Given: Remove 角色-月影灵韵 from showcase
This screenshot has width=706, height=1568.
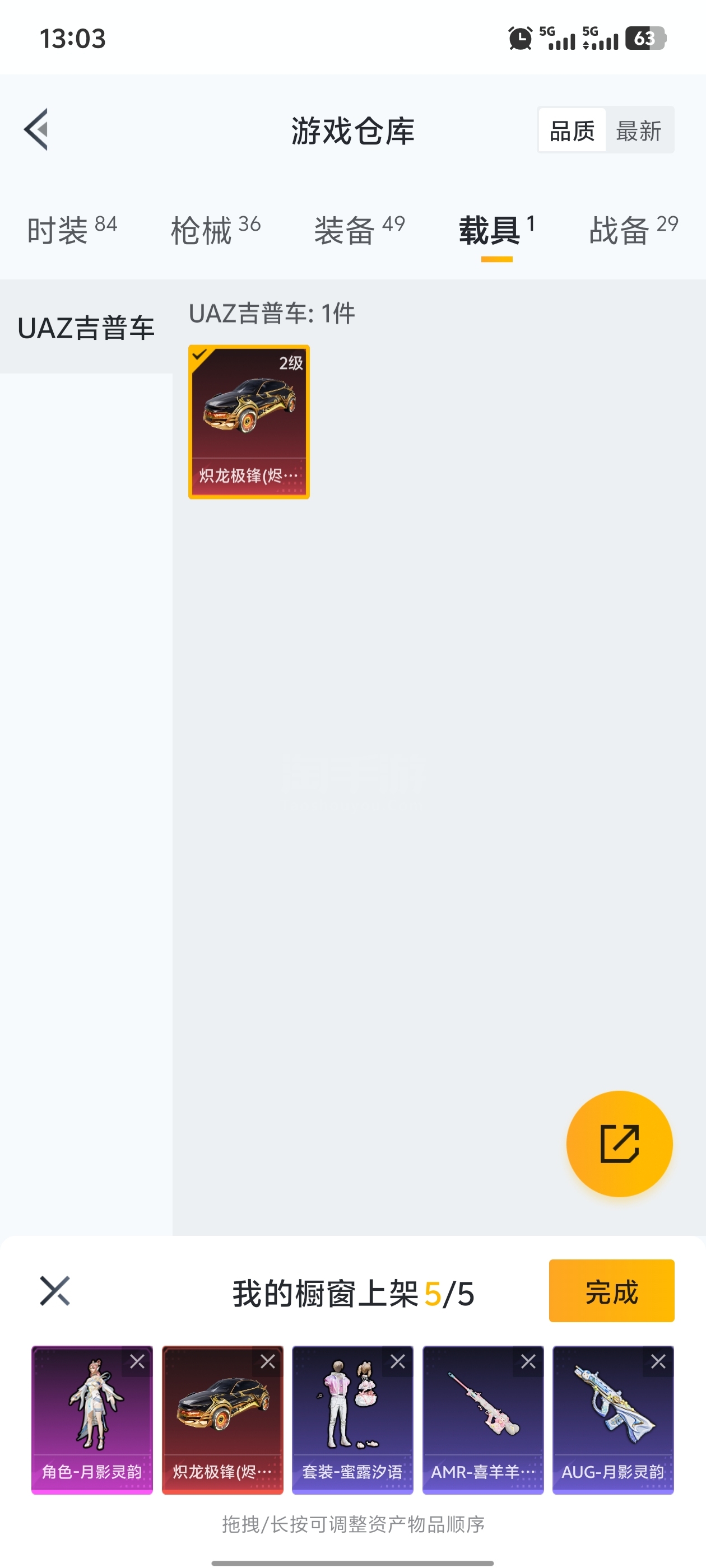Looking at the screenshot, I should coord(137,1362).
